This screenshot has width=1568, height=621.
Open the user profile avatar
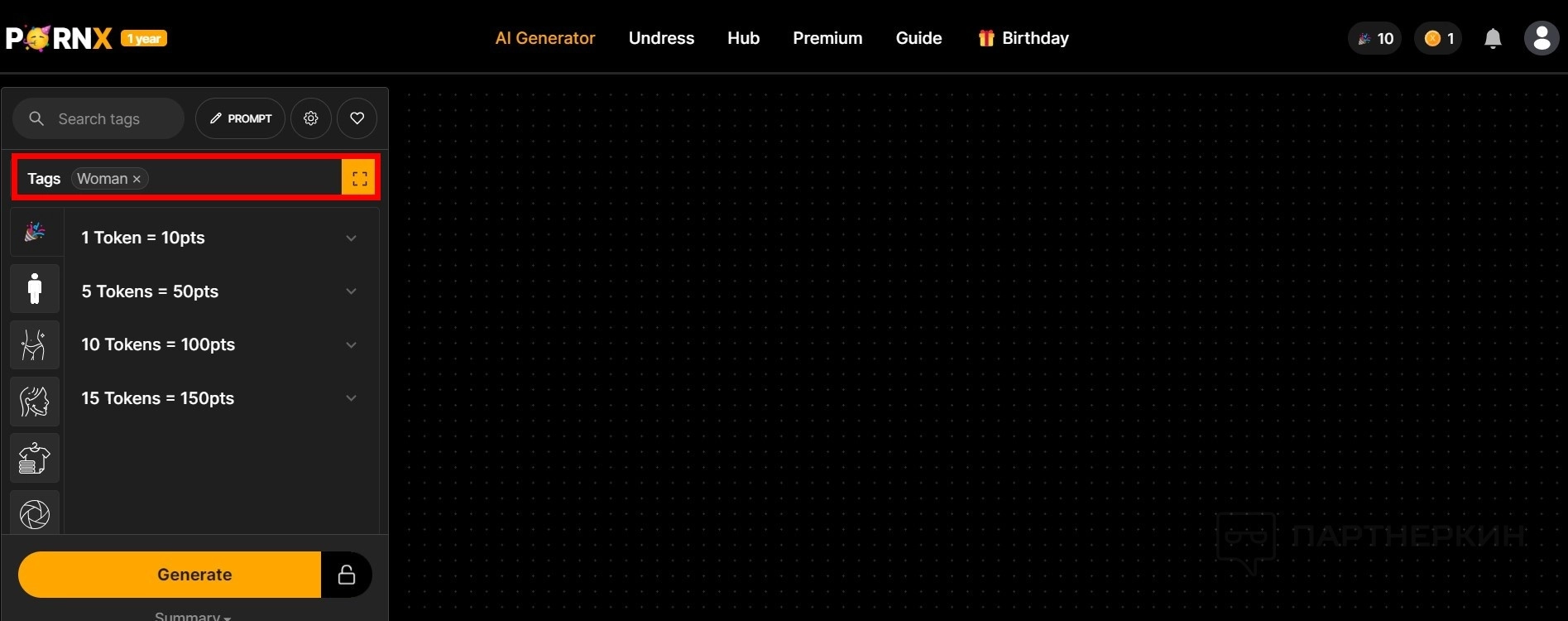1542,38
